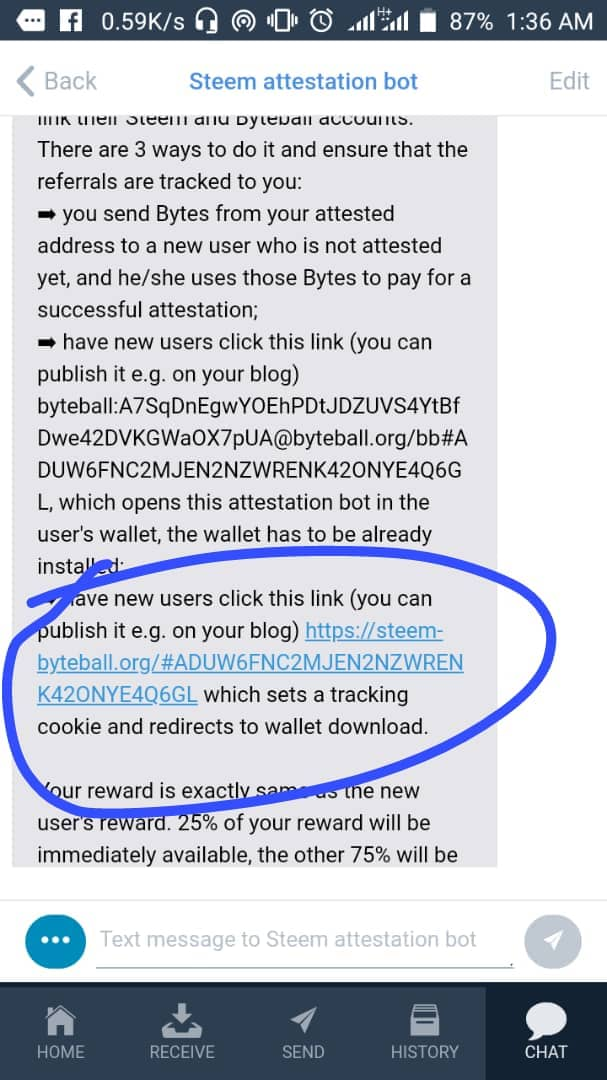This screenshot has width=607, height=1080.
Task: Focus the text message input field
Action: pyautogui.click(x=305, y=940)
